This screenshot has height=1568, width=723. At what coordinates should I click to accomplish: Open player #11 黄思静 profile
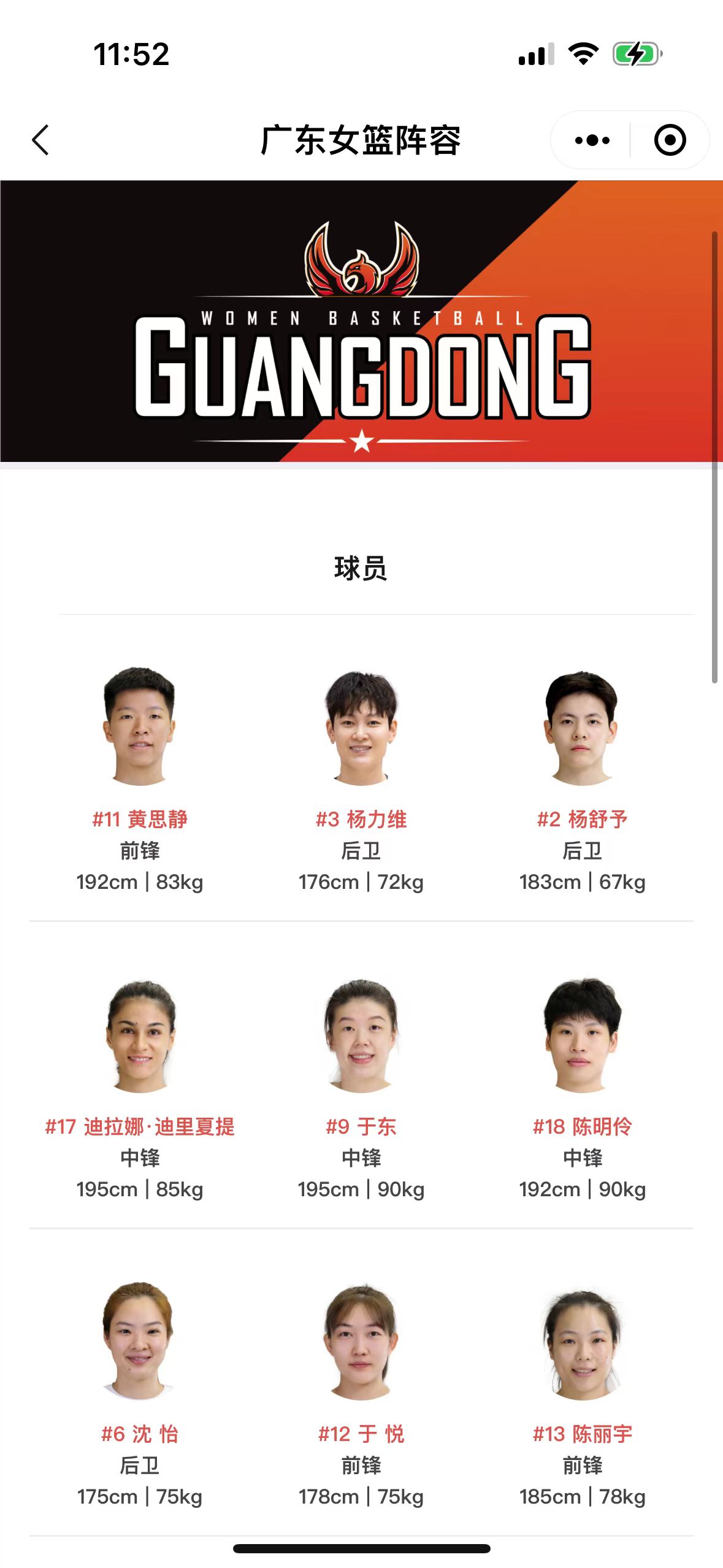(140, 779)
